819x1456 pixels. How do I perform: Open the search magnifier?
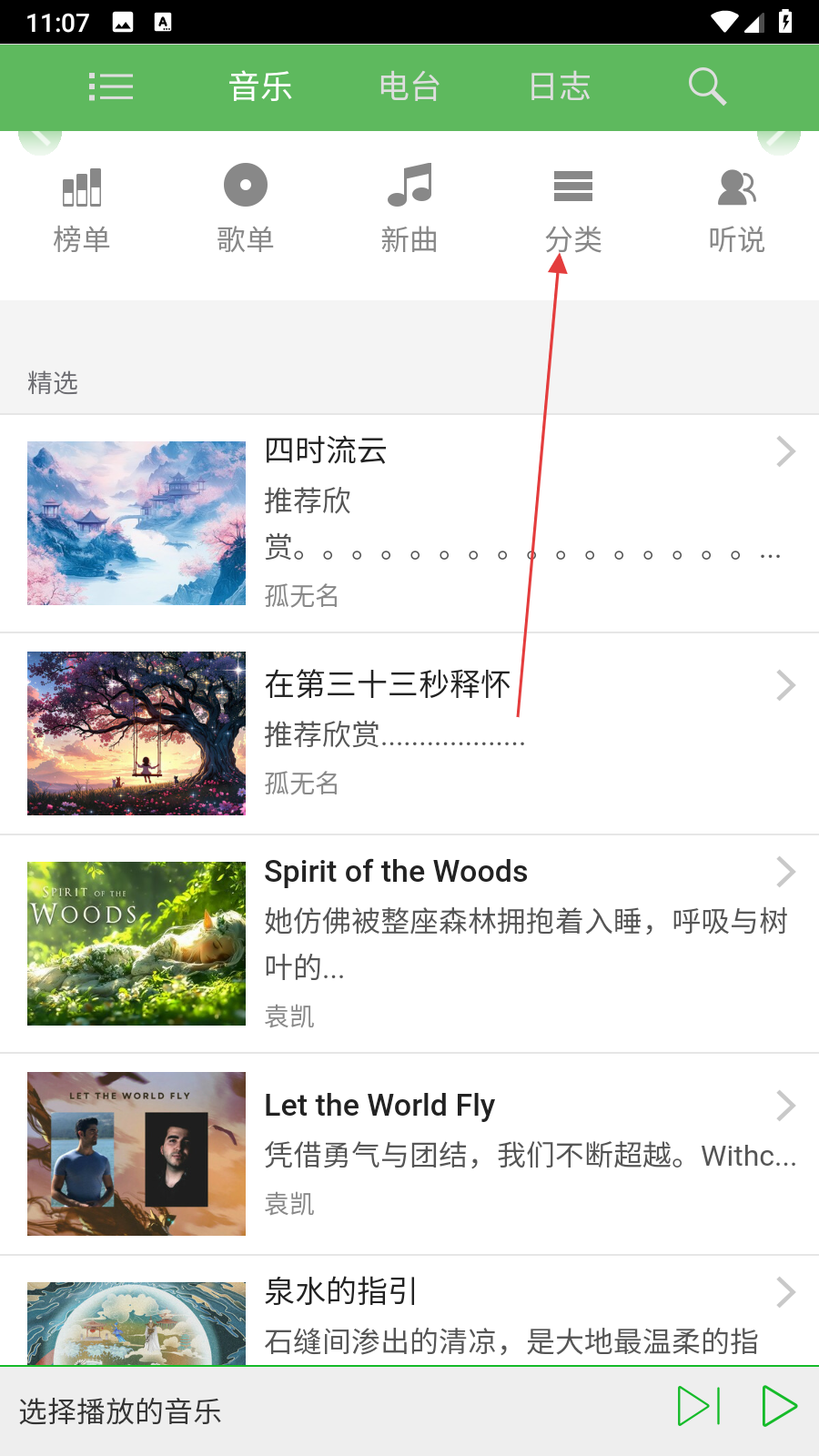coord(707,87)
